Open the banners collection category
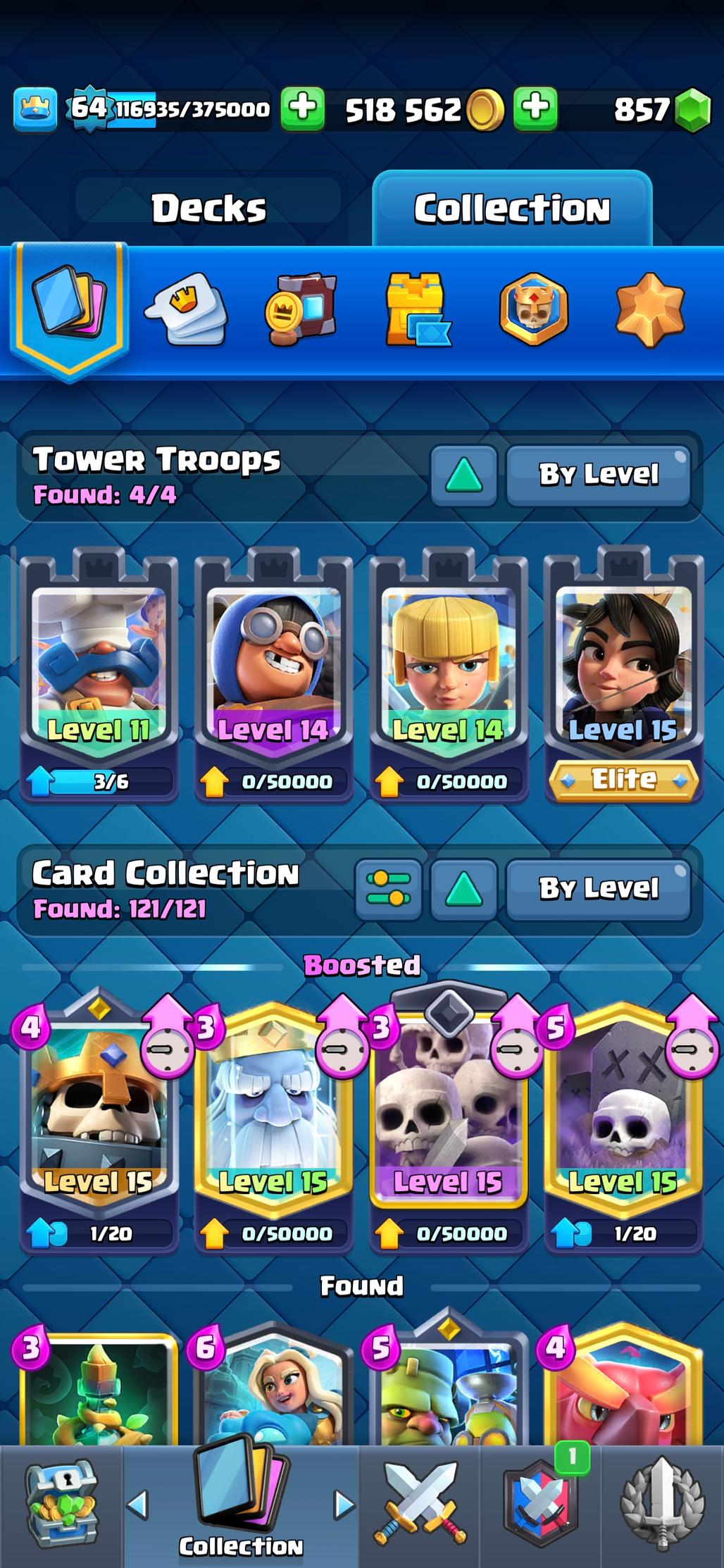This screenshot has width=724, height=1568. point(301,310)
